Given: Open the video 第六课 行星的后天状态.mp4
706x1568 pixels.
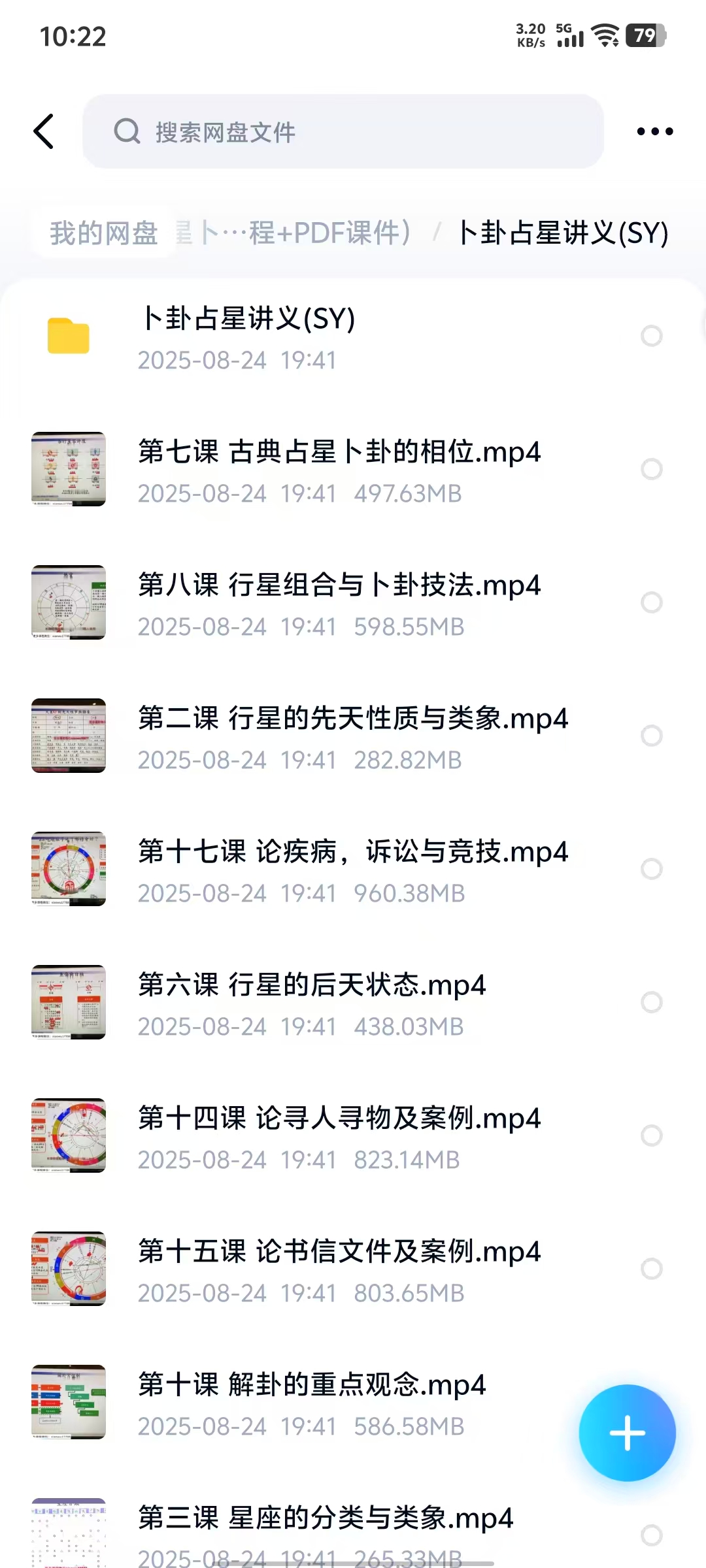Looking at the screenshot, I should coord(312,1002).
